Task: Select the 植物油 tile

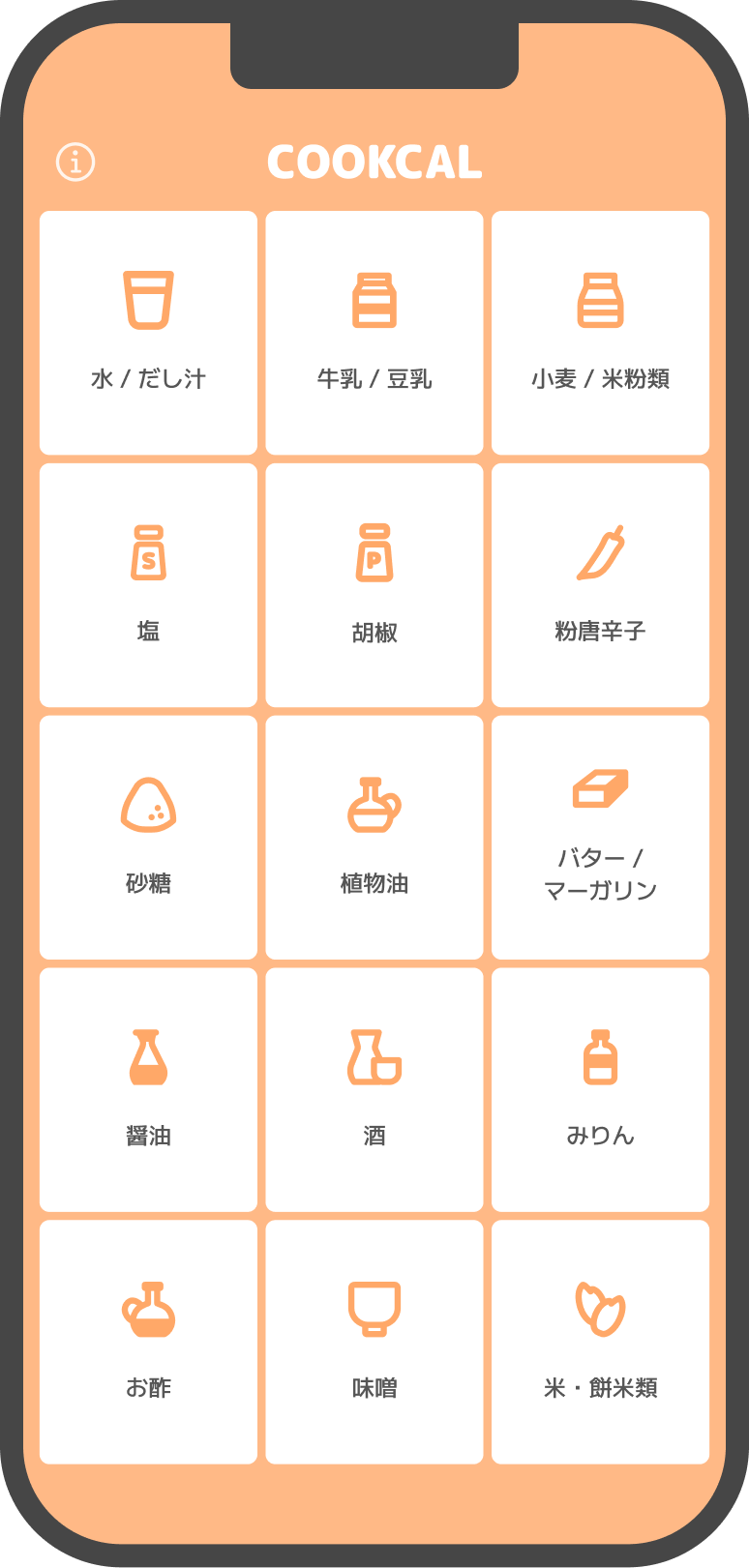Action: [x=374, y=838]
